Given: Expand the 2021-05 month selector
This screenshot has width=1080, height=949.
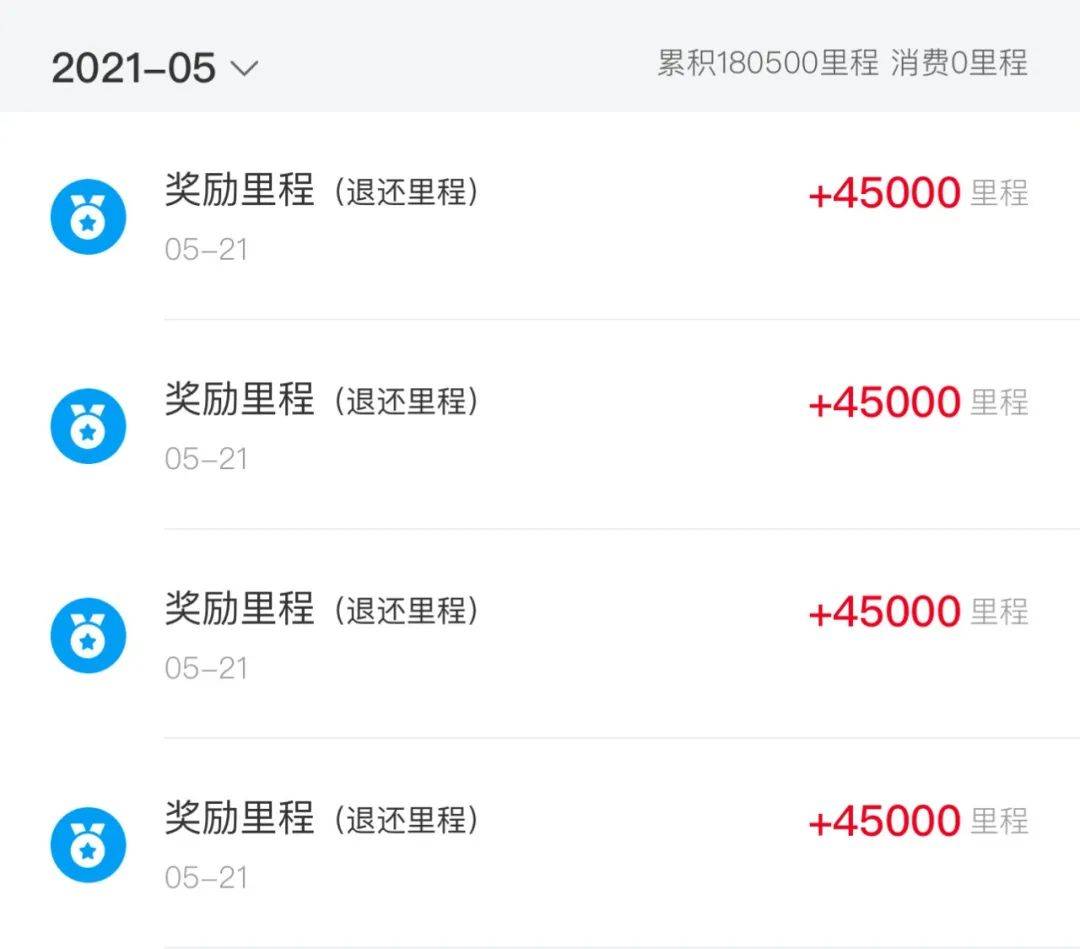Looking at the screenshot, I should click(155, 68).
